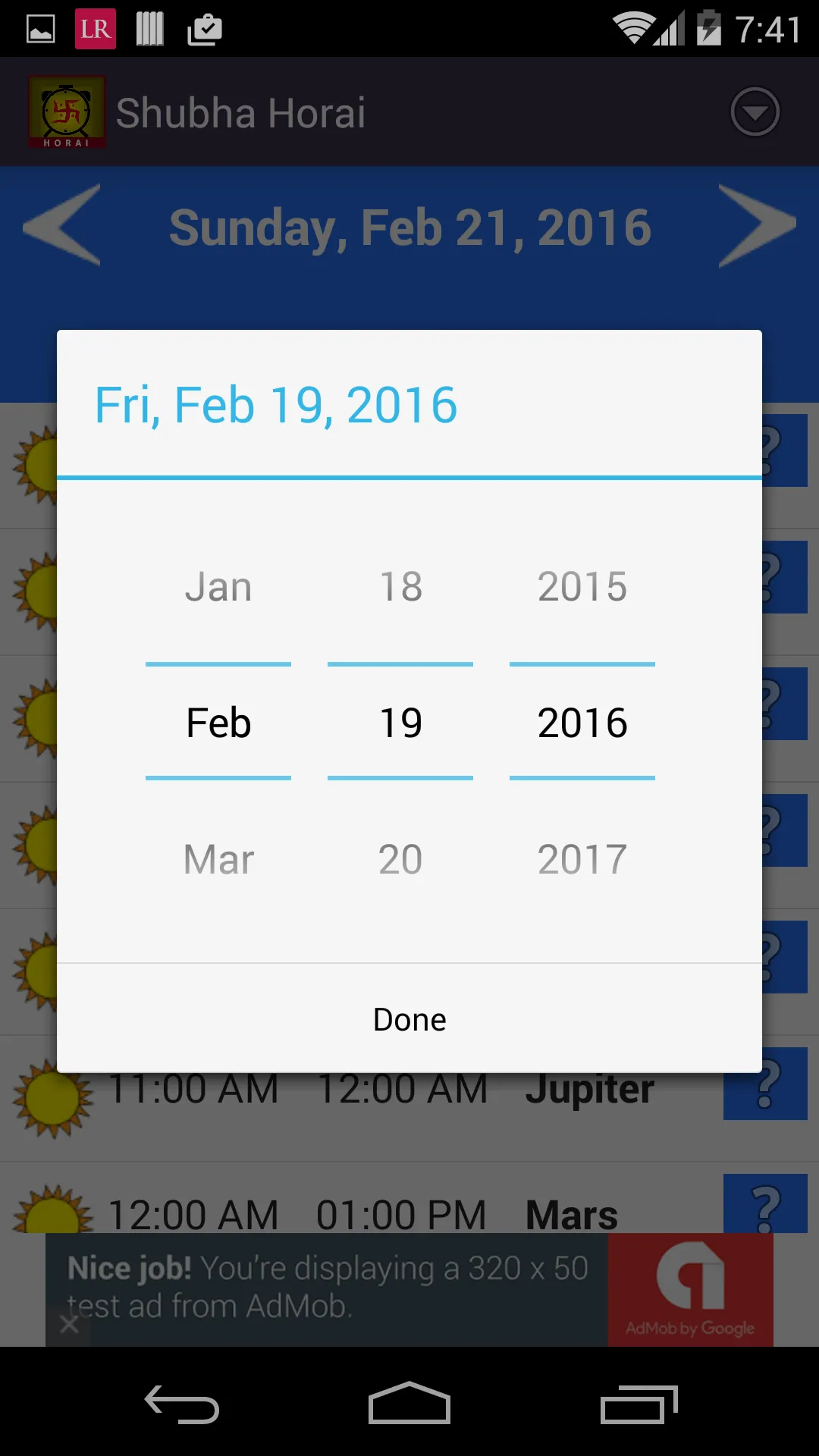
Task: Tap the selected month Feb field
Action: pyautogui.click(x=218, y=723)
